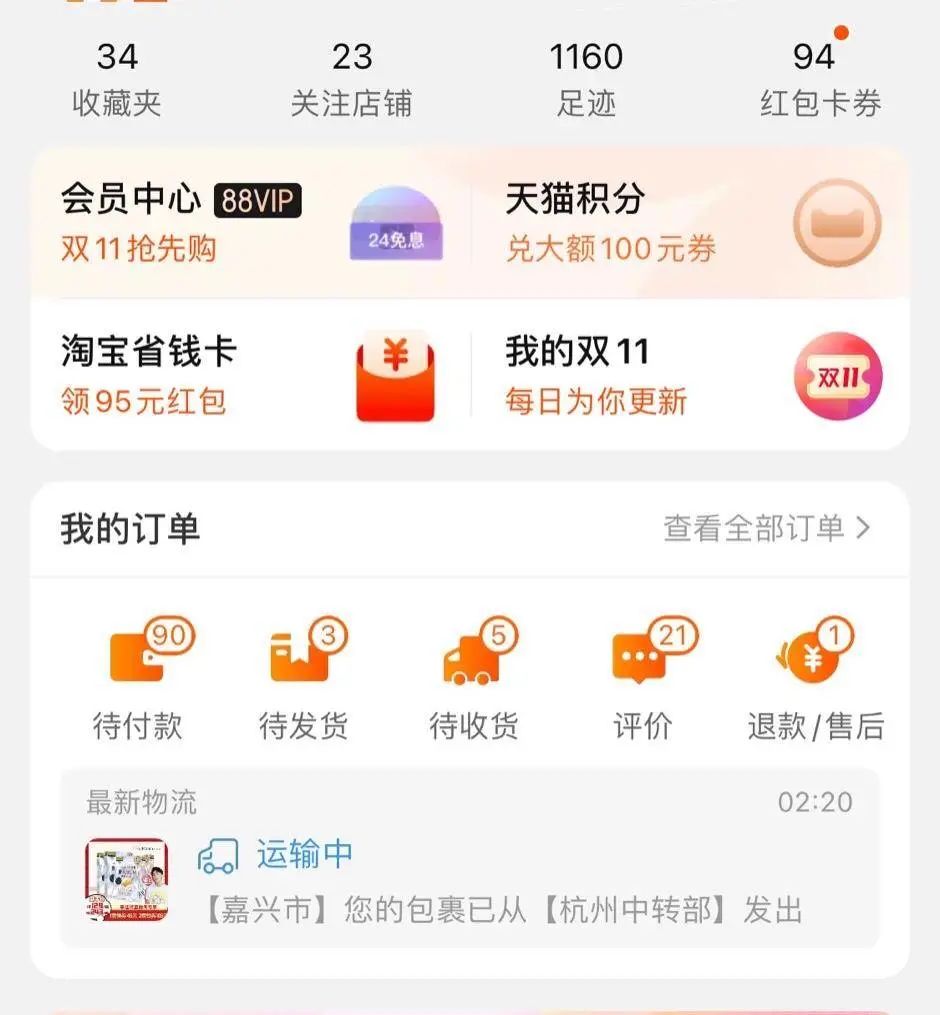Select the 待发货 shipping box icon
This screenshot has width=940, height=1015.
(x=300, y=655)
